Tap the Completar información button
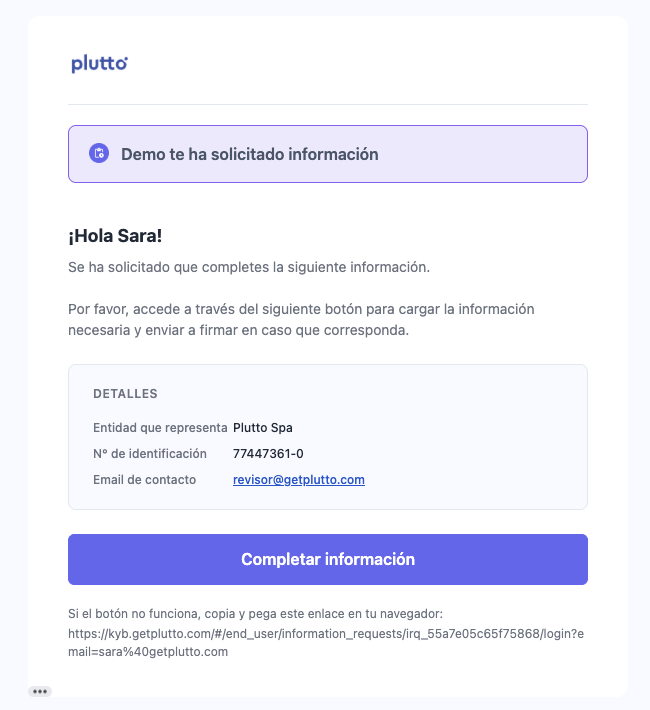This screenshot has height=710, width=650. click(x=327, y=559)
